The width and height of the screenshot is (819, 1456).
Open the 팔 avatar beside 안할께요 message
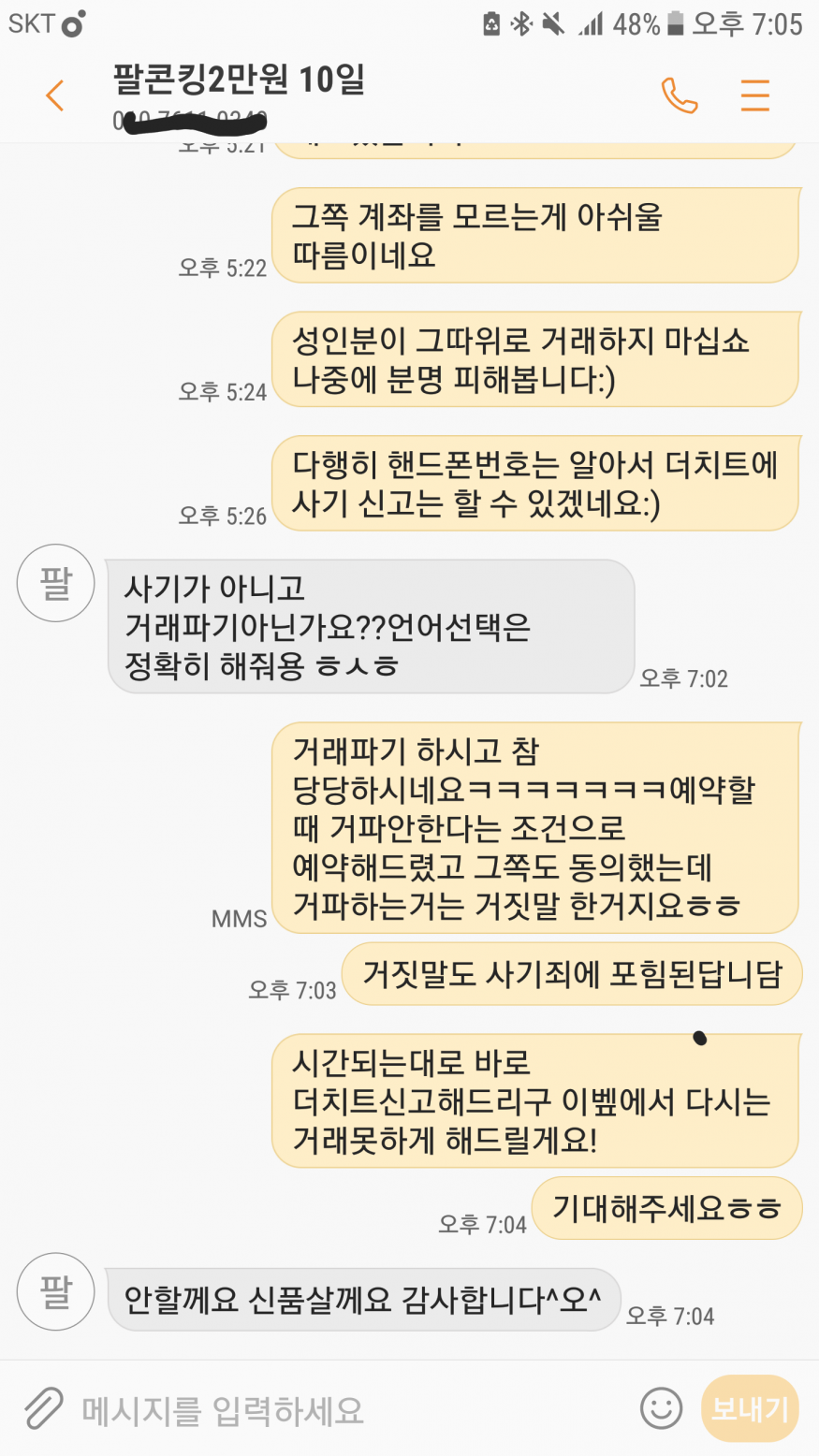click(x=56, y=1291)
